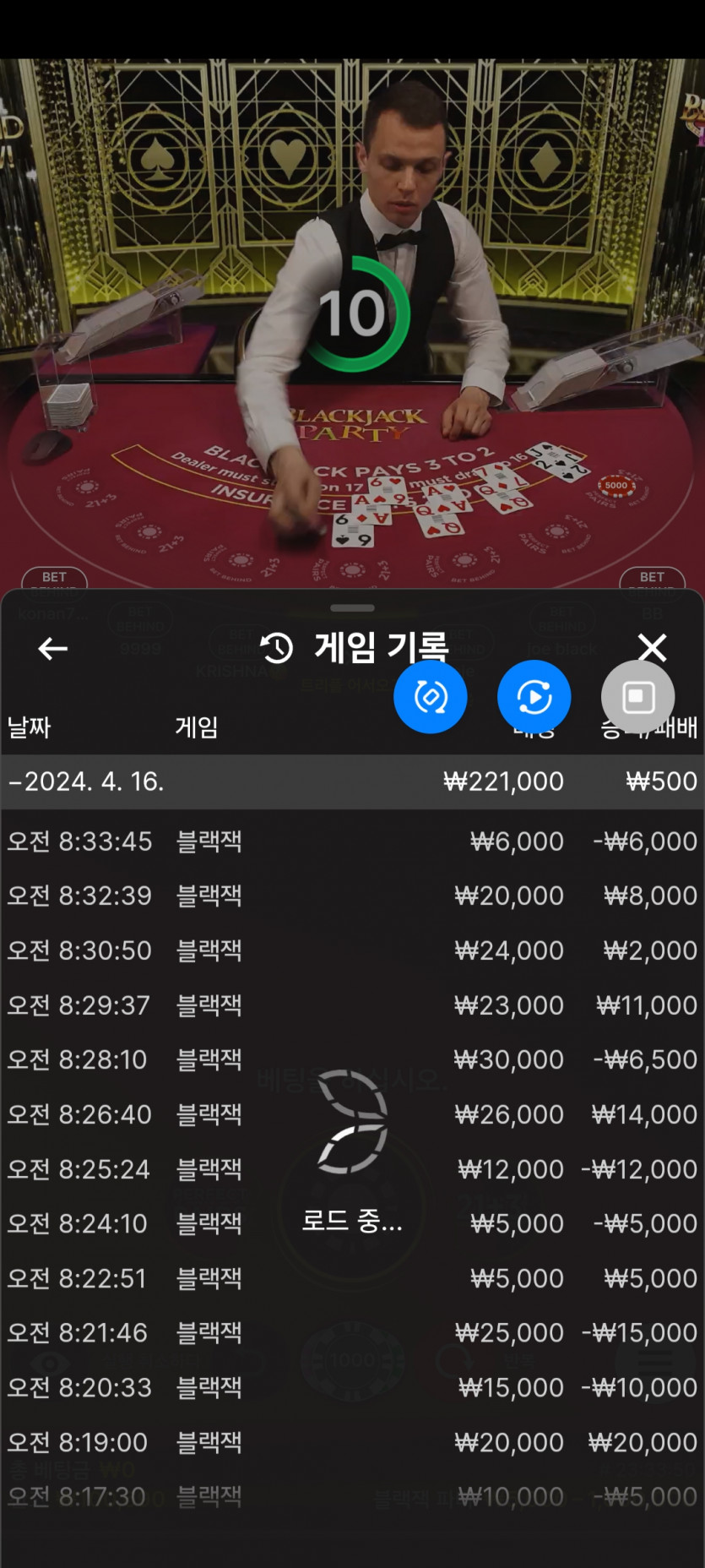Select the 오전 8:29:37 블랙잭 entry
This screenshot has height=1568, width=705.
(x=352, y=1005)
